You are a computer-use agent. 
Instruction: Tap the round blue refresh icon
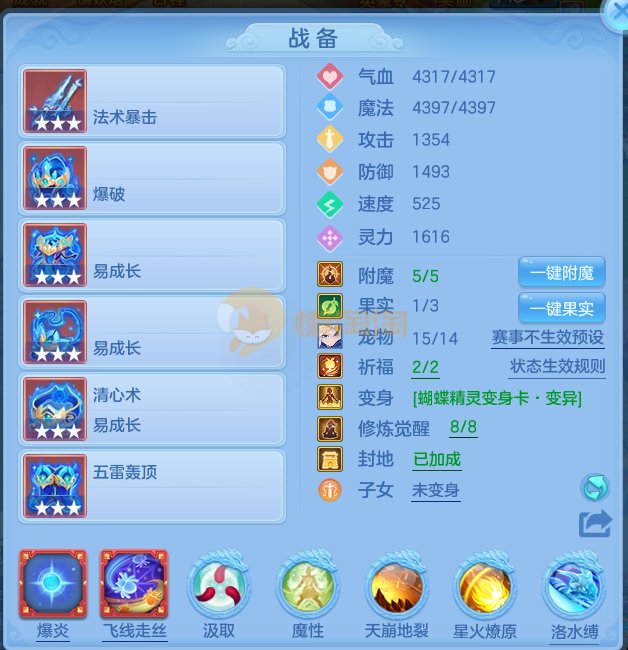pyautogui.click(x=595, y=488)
